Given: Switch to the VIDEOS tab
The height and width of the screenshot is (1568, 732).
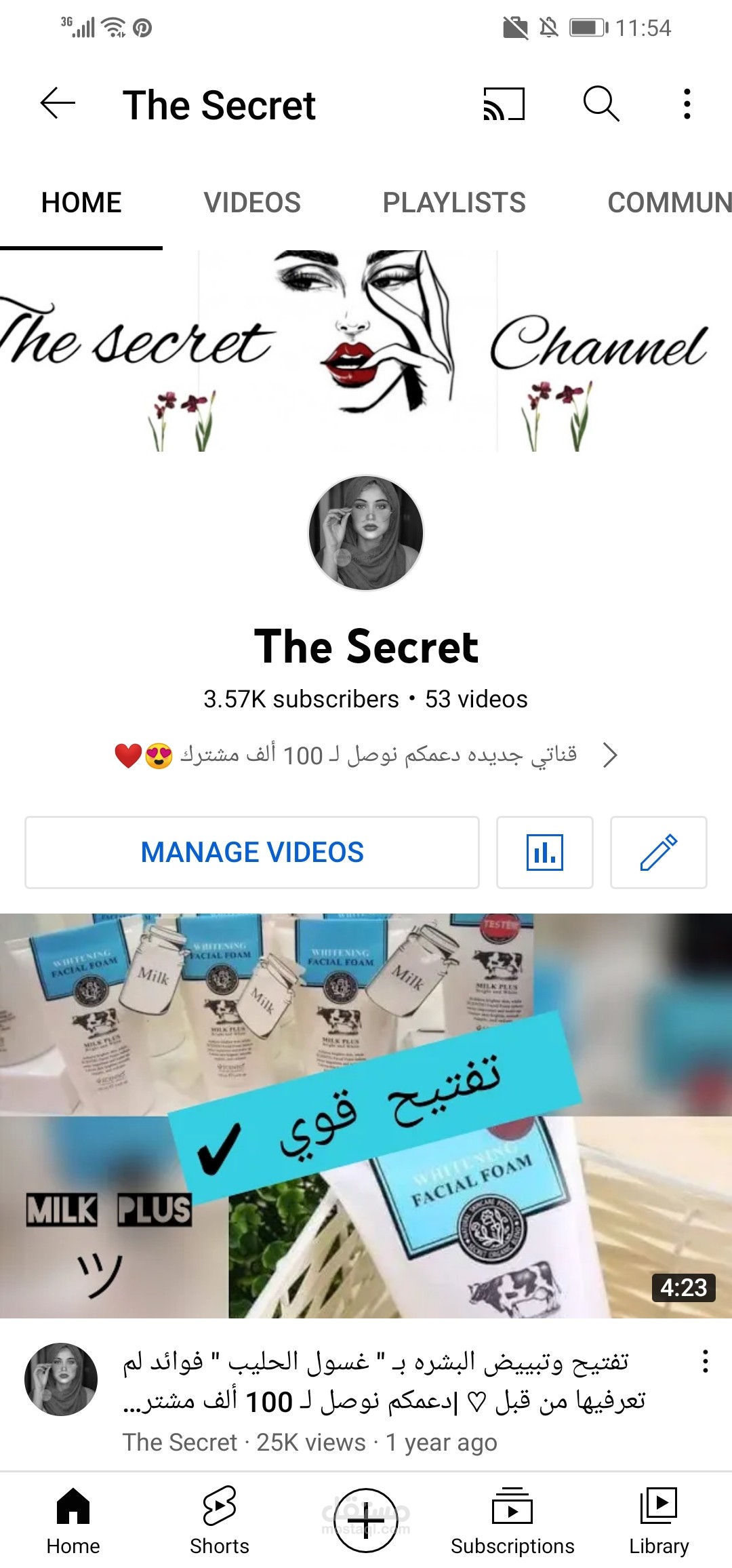Looking at the screenshot, I should click(x=253, y=201).
